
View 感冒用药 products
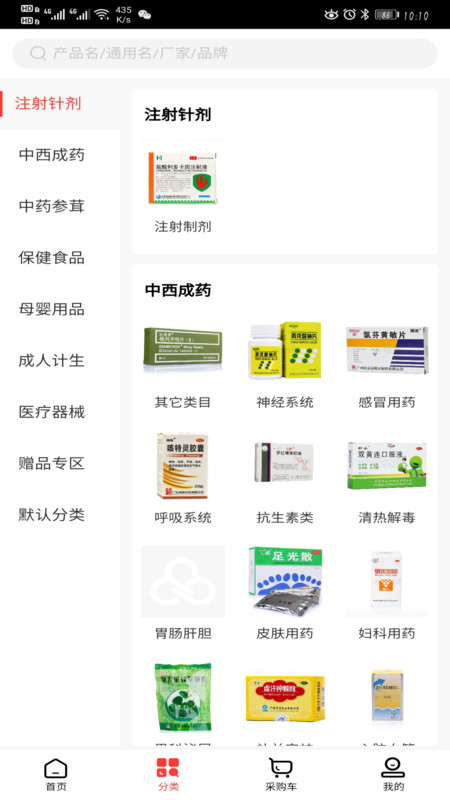(x=387, y=364)
